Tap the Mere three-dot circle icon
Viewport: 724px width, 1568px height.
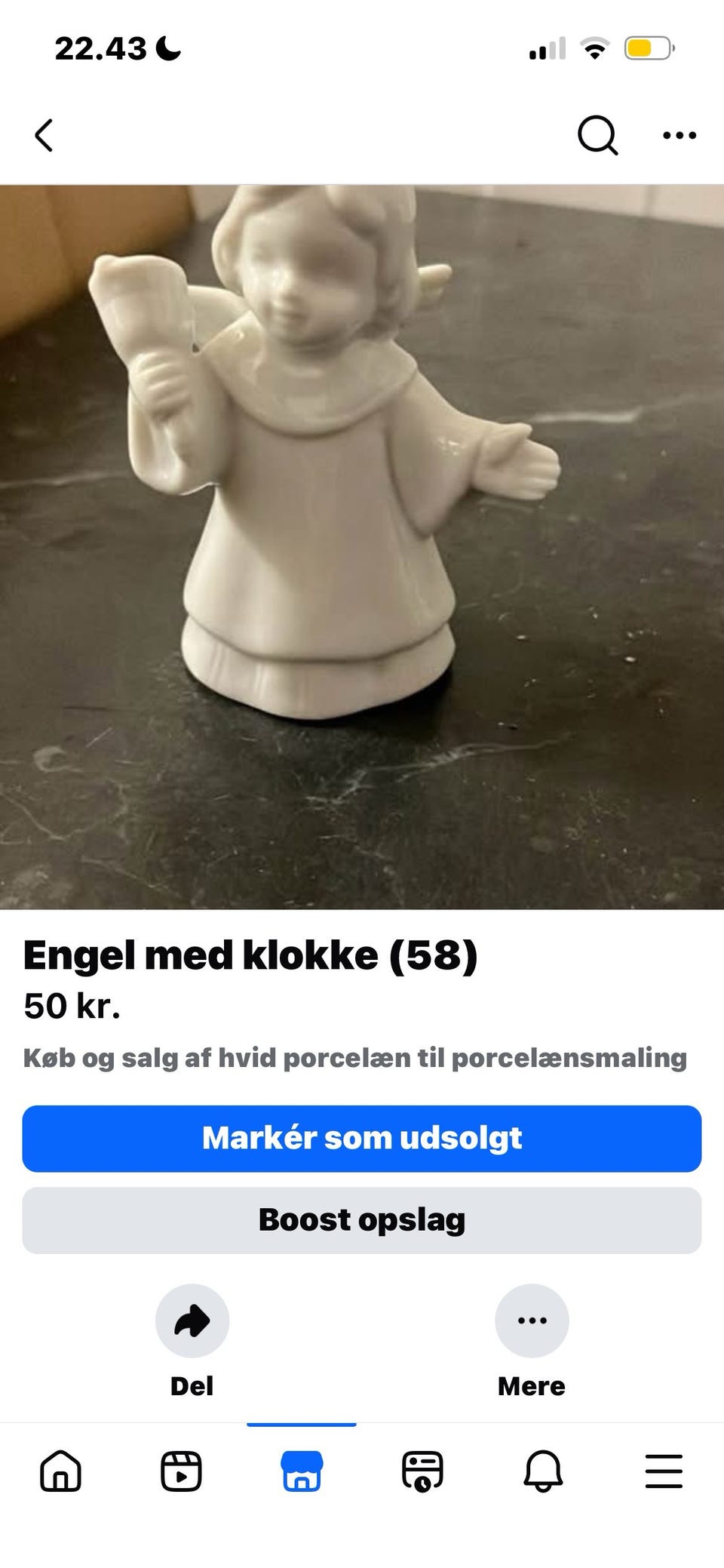tap(531, 1321)
